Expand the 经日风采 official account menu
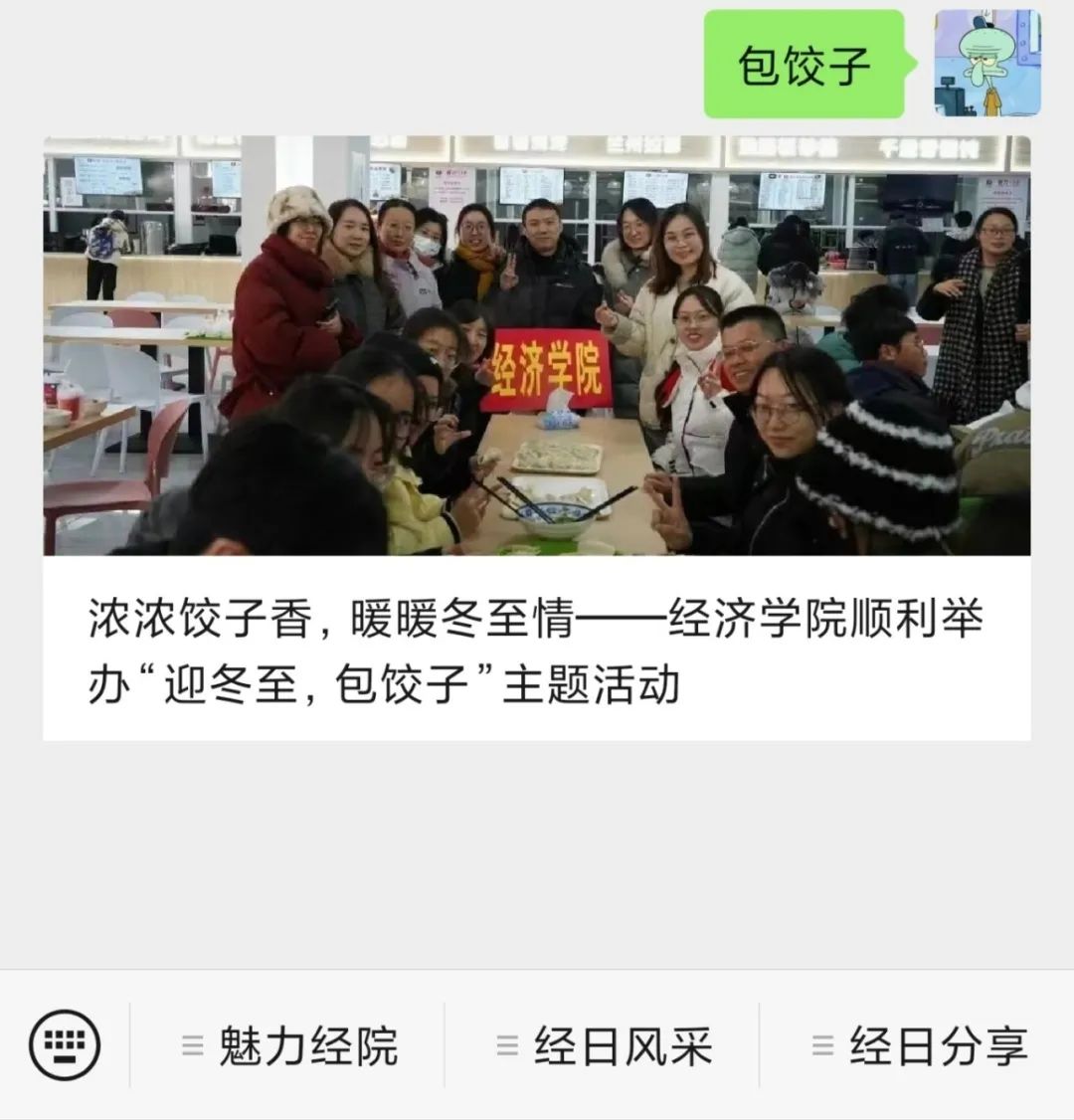The width and height of the screenshot is (1074, 1120). (625, 1042)
